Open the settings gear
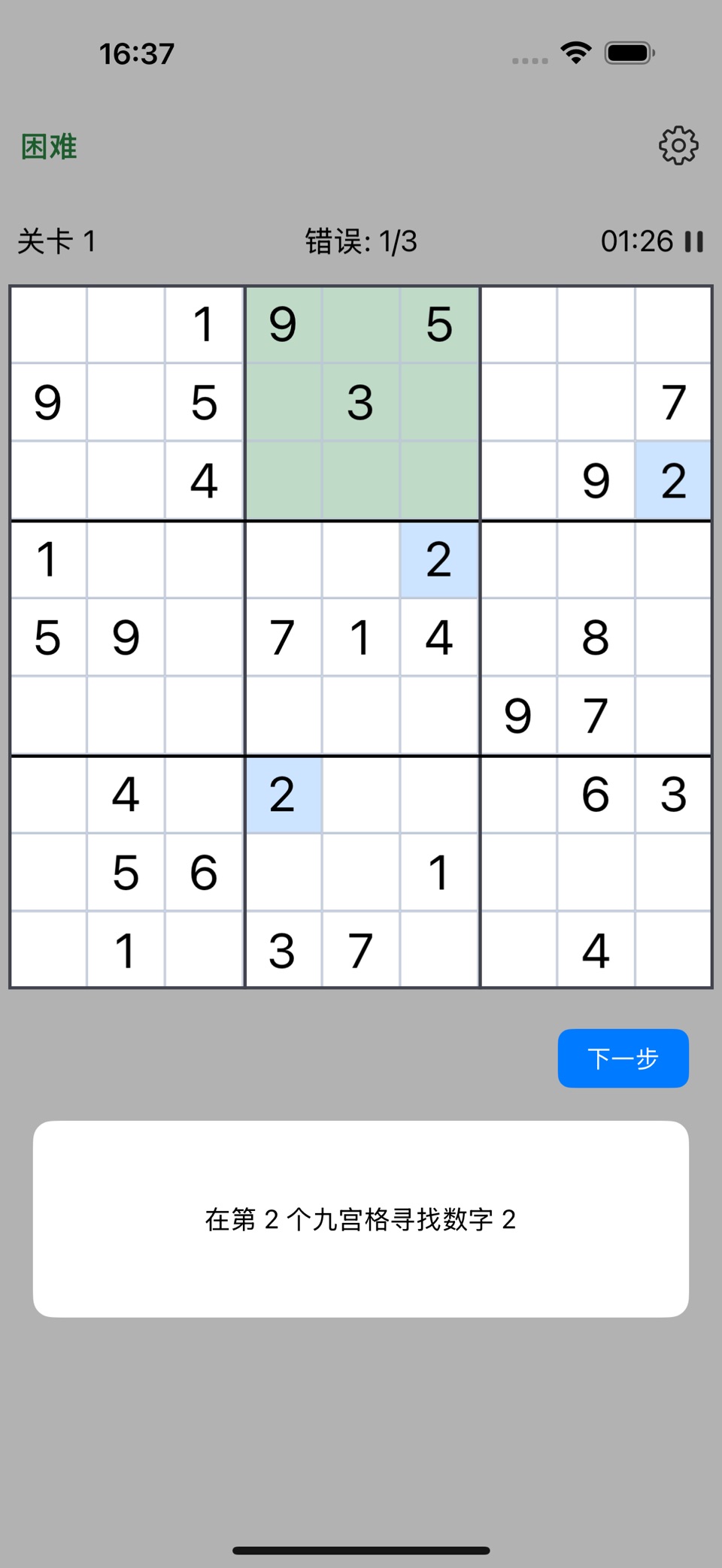Viewport: 722px width, 1568px height. pyautogui.click(x=678, y=146)
